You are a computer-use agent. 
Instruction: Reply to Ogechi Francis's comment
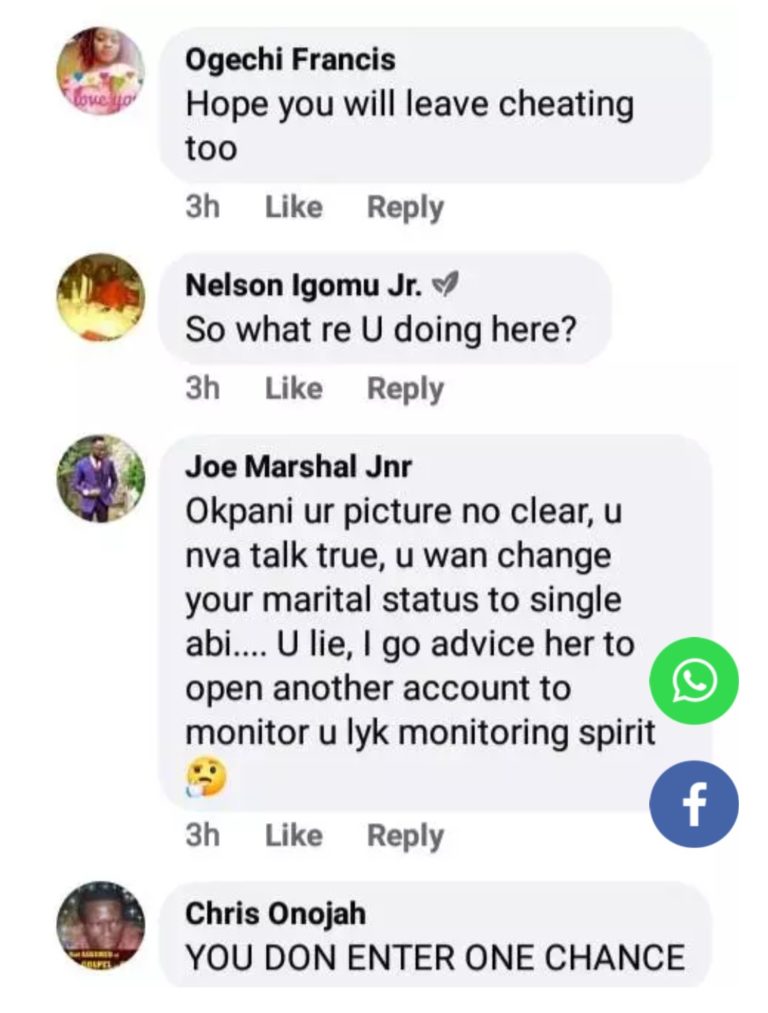405,207
